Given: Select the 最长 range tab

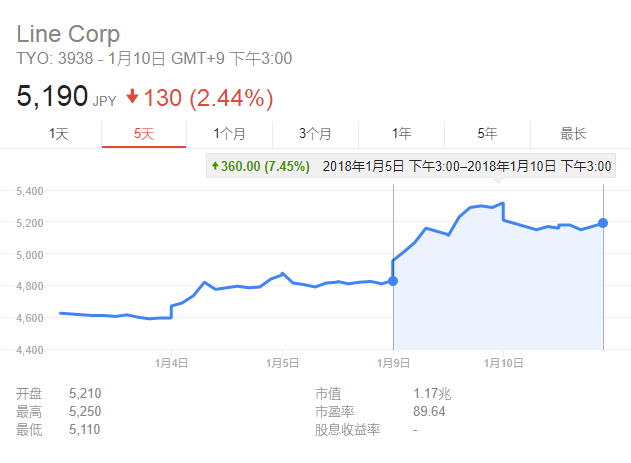Looking at the screenshot, I should click(x=573, y=133).
